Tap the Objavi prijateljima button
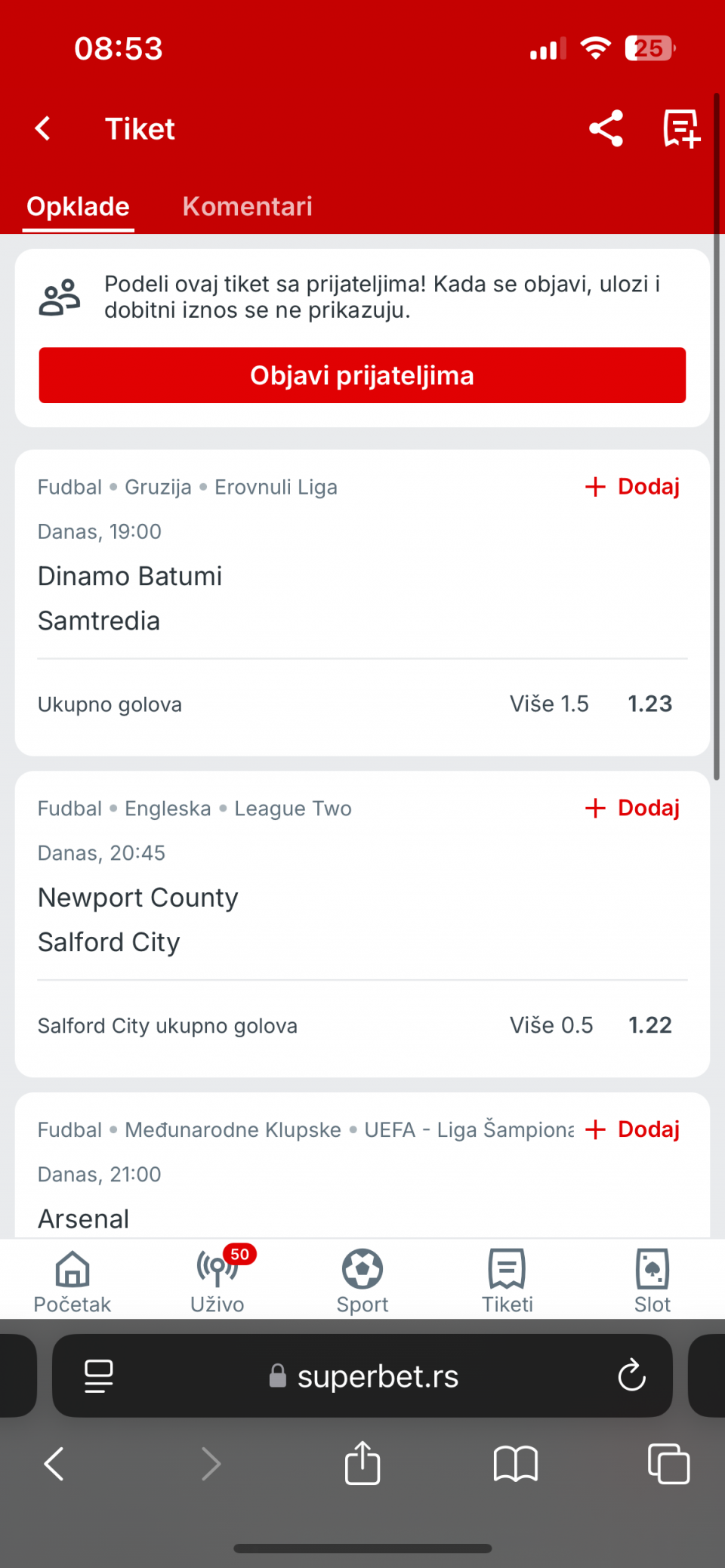 362,375
